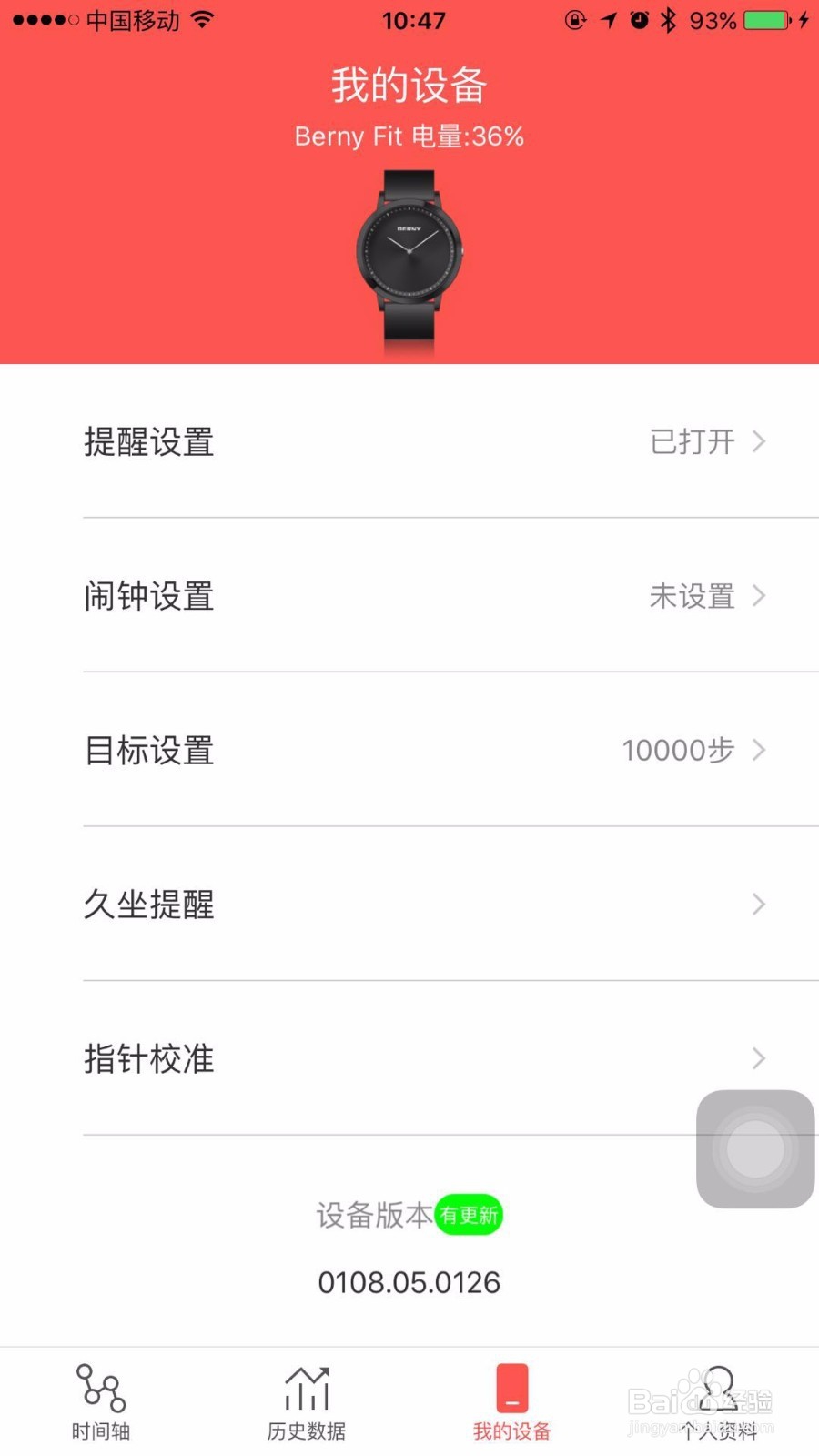Expand the 久坐提醒 row chevron
Screen dimensions: 819x1456
point(758,905)
